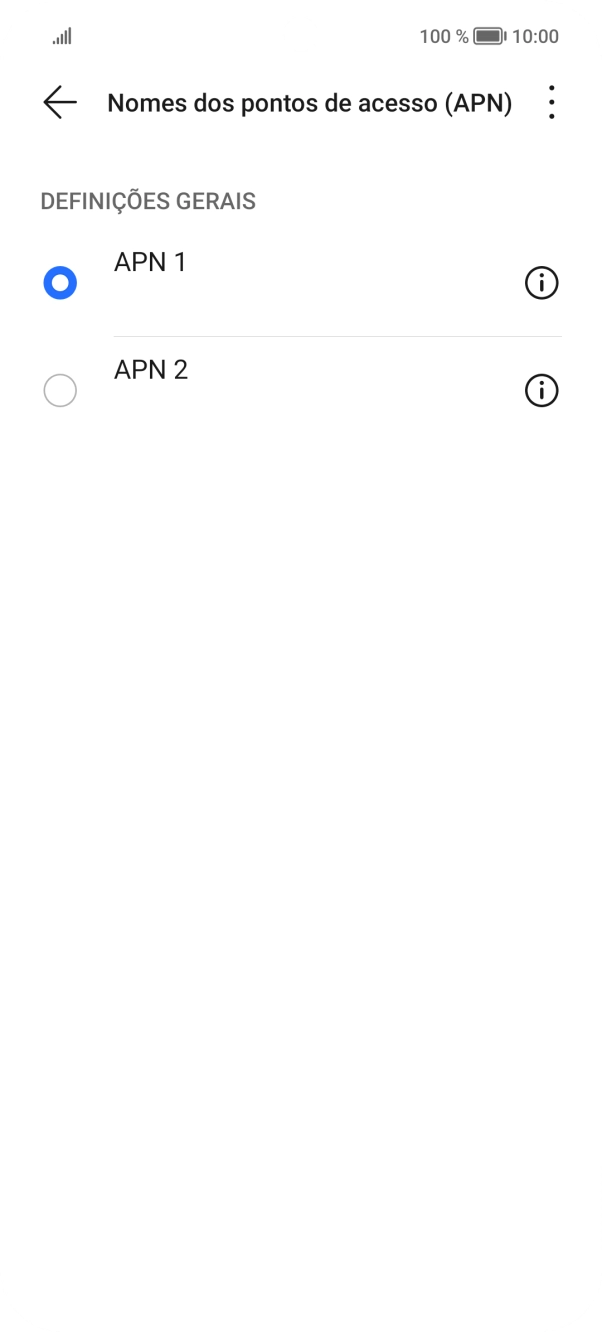
Task: Open the three-dot overflow menu
Action: point(551,103)
